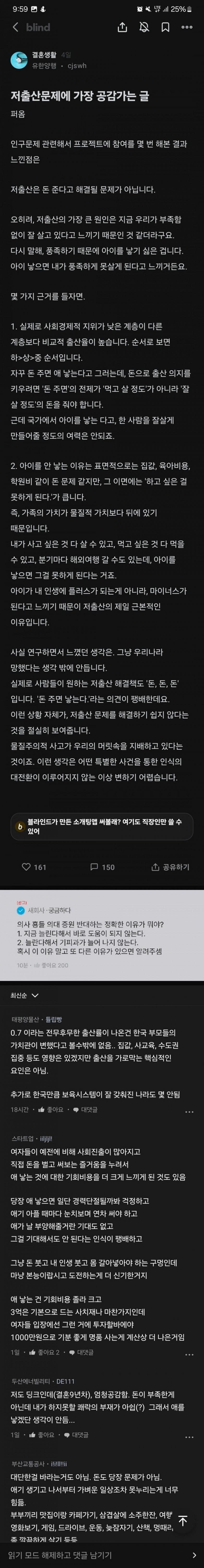Tap the 공유하기 share button
The image size is (204, 1568).
(x=170, y=867)
